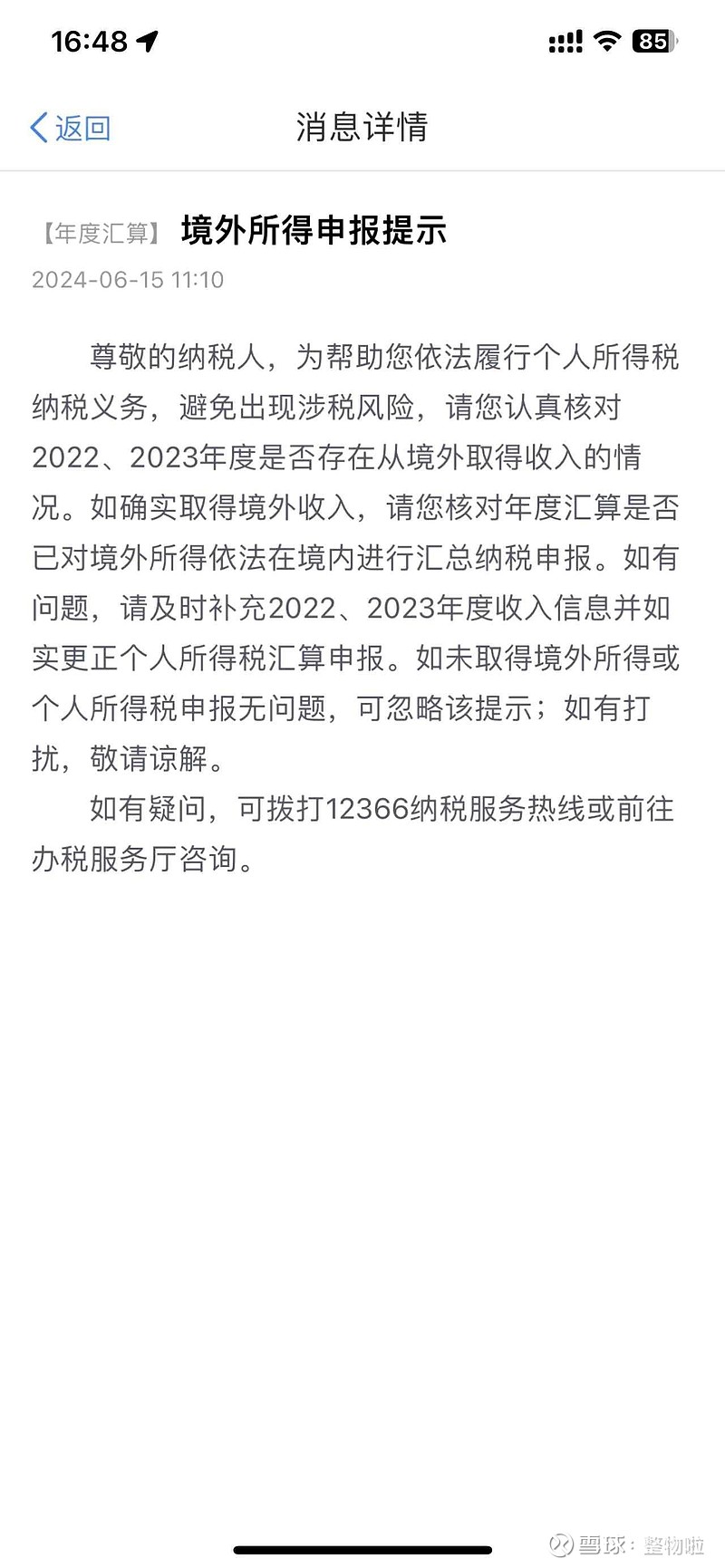Tap the battery indicator showing 85
The height and width of the screenshot is (1568, 725).
click(651, 41)
